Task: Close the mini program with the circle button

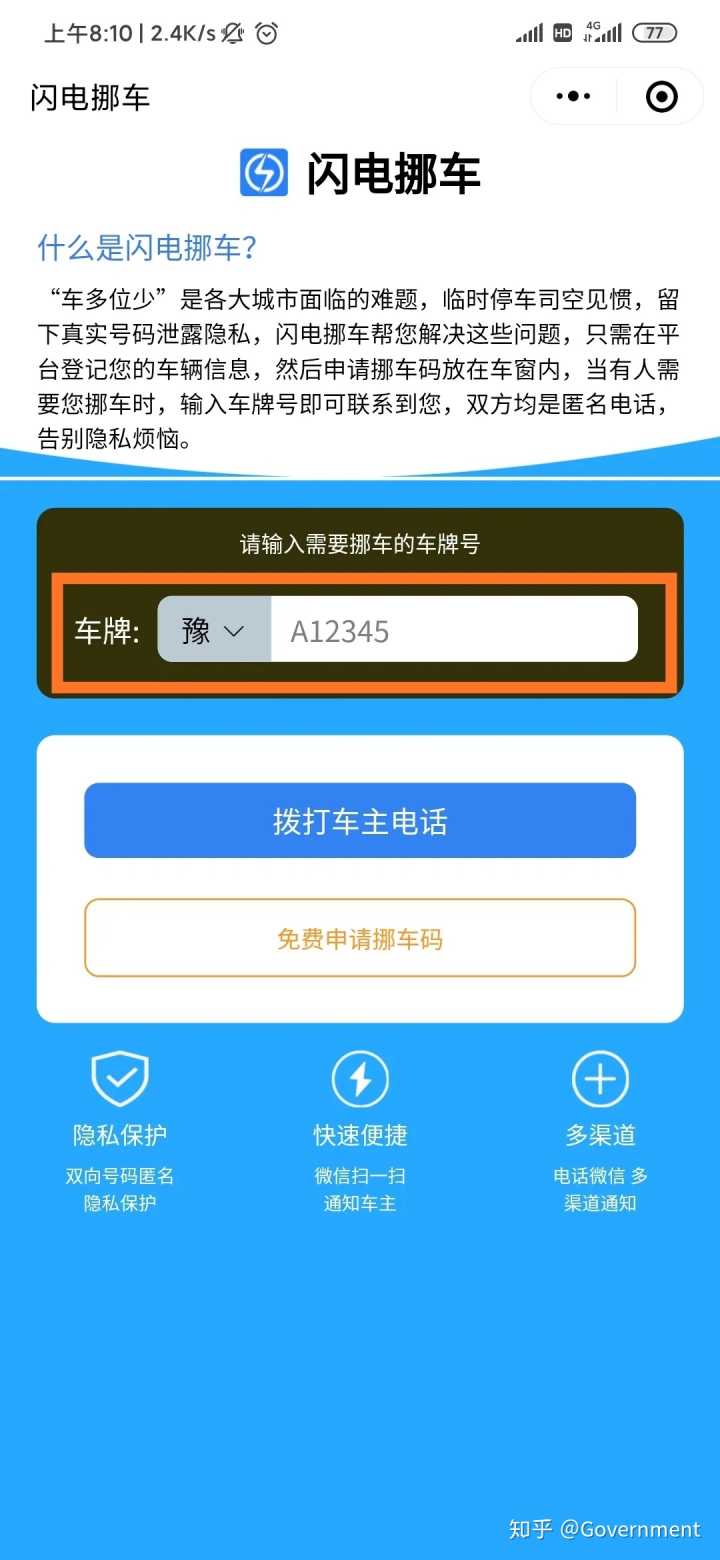Action: click(662, 97)
